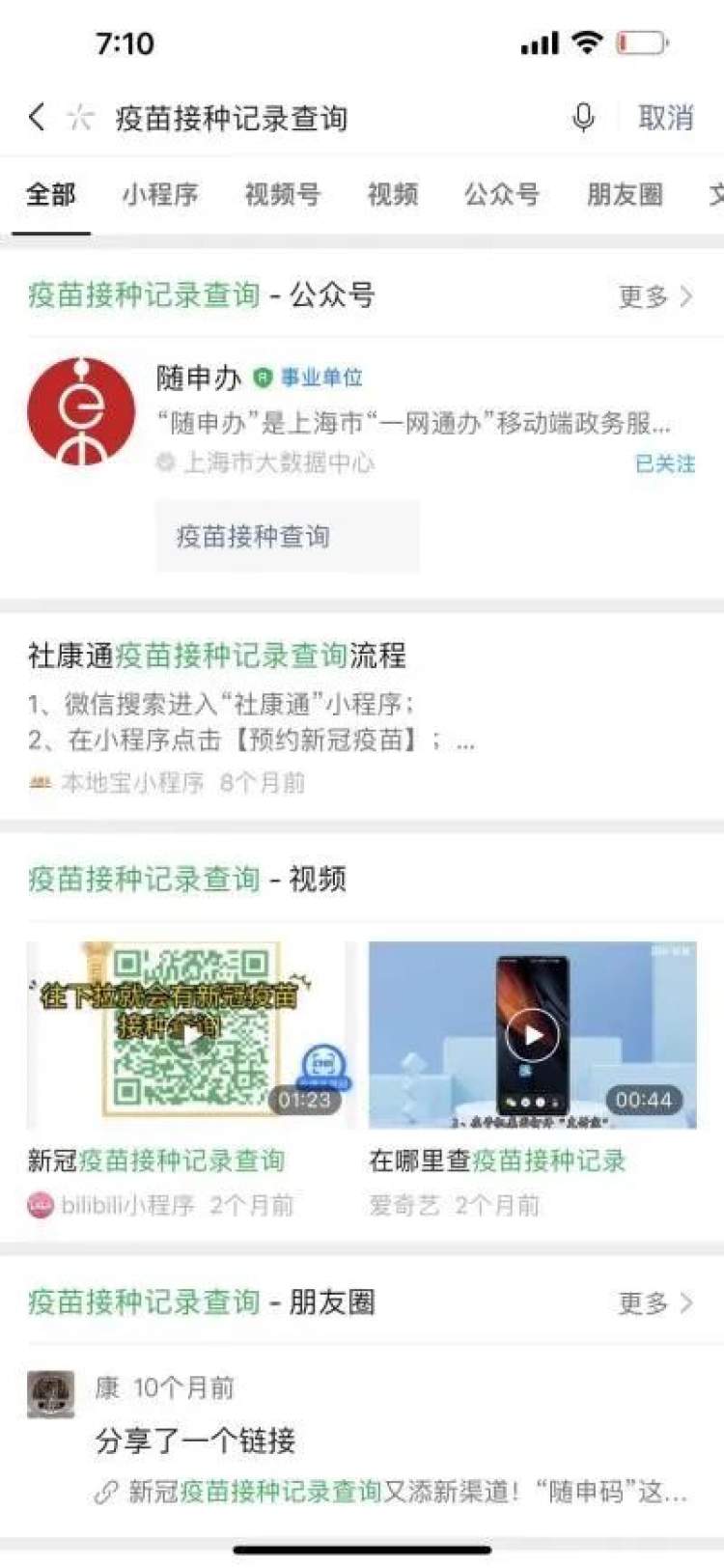This screenshot has width=724, height=1568.
Task: View more 公众号 results via 更多
Action: pos(654,296)
